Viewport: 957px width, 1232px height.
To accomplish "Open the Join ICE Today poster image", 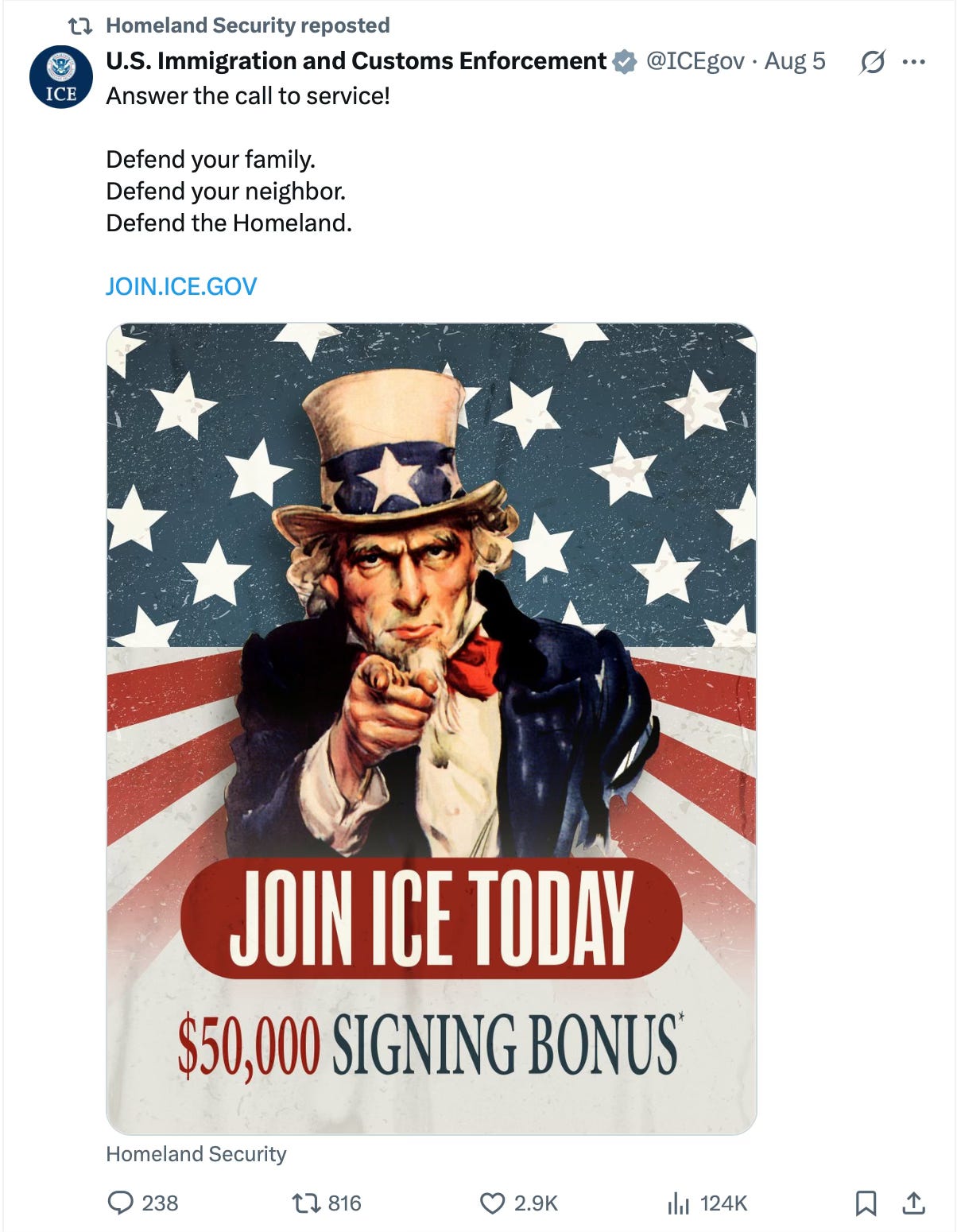I will click(x=431, y=728).
